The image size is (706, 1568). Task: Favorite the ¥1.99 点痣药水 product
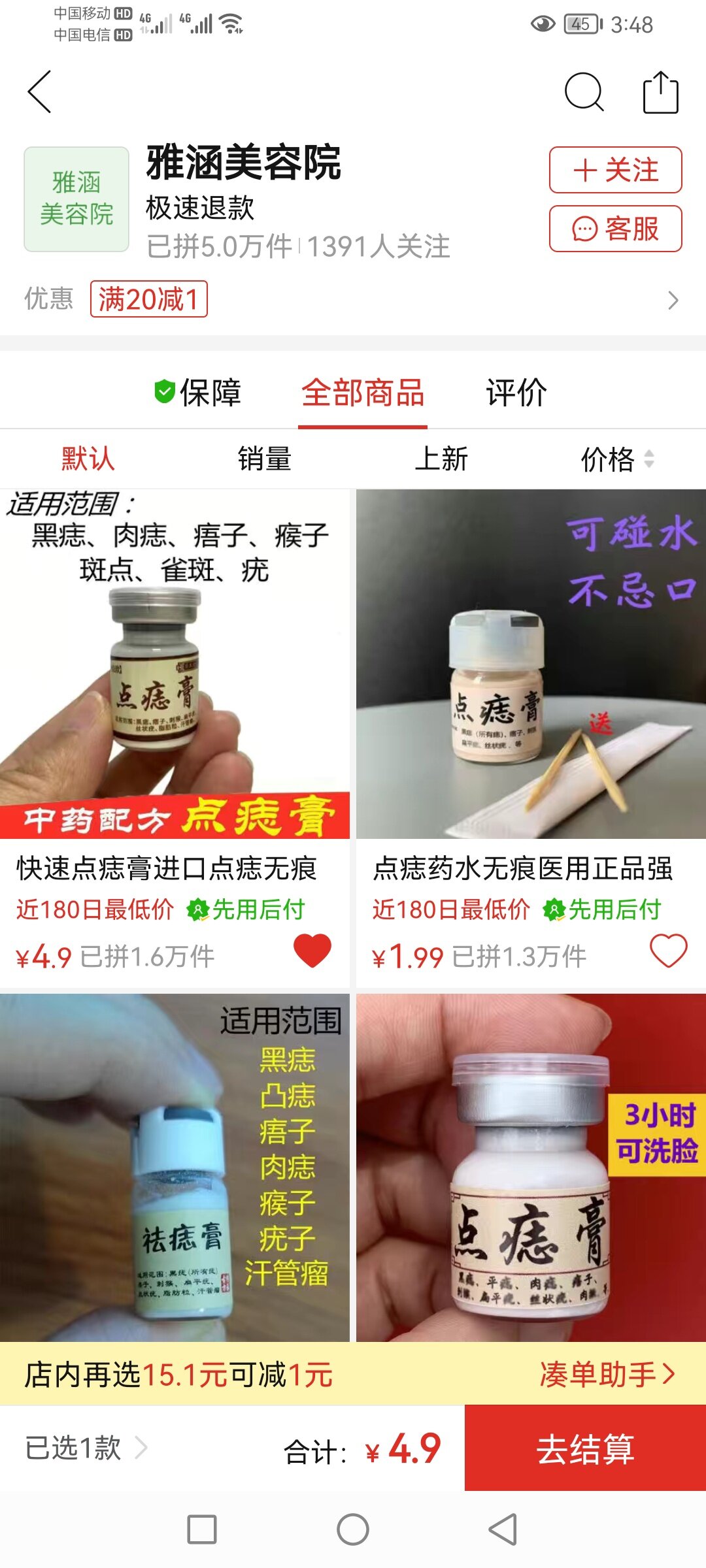pyautogui.click(x=668, y=950)
